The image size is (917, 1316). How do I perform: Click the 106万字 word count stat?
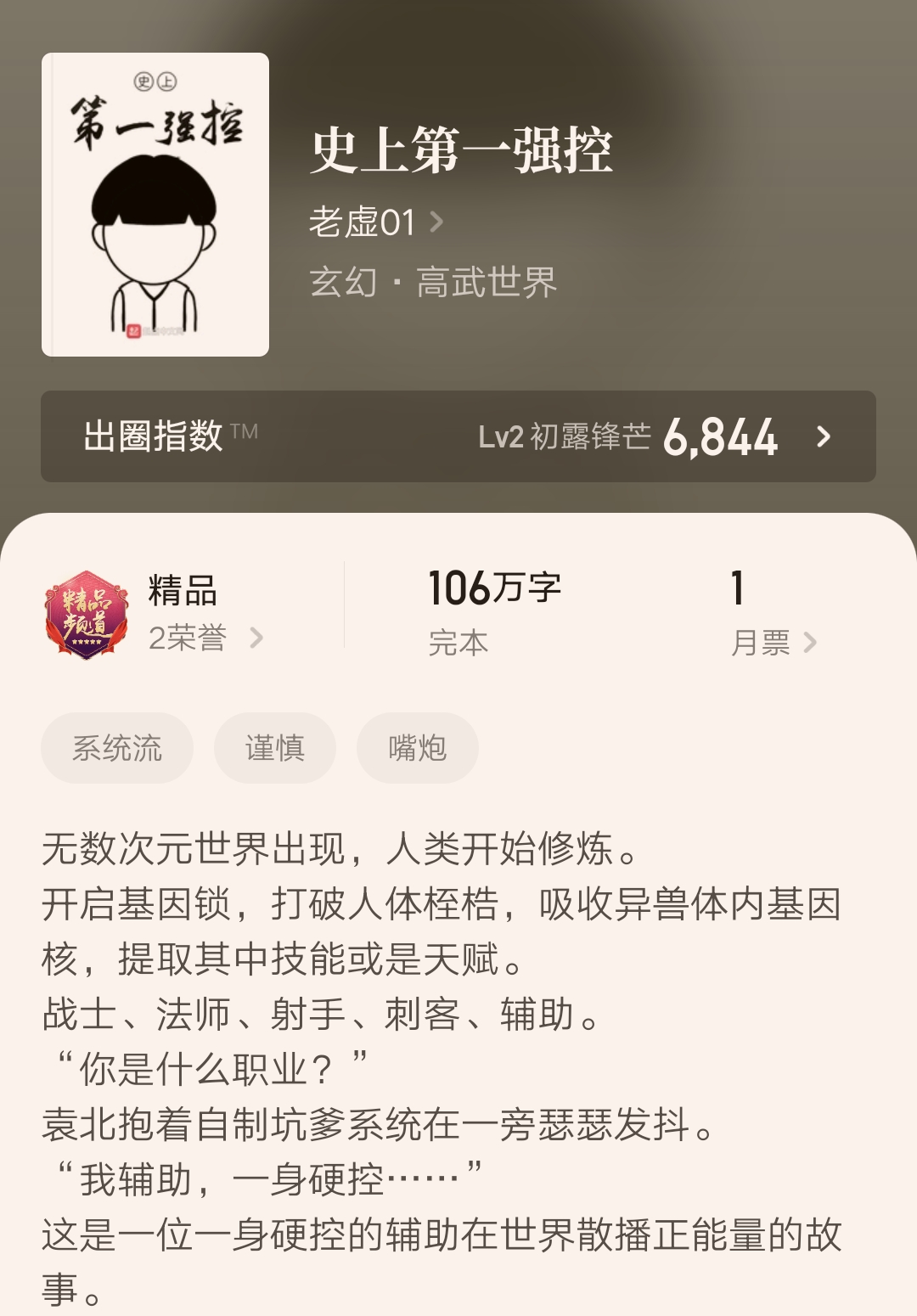point(497,590)
